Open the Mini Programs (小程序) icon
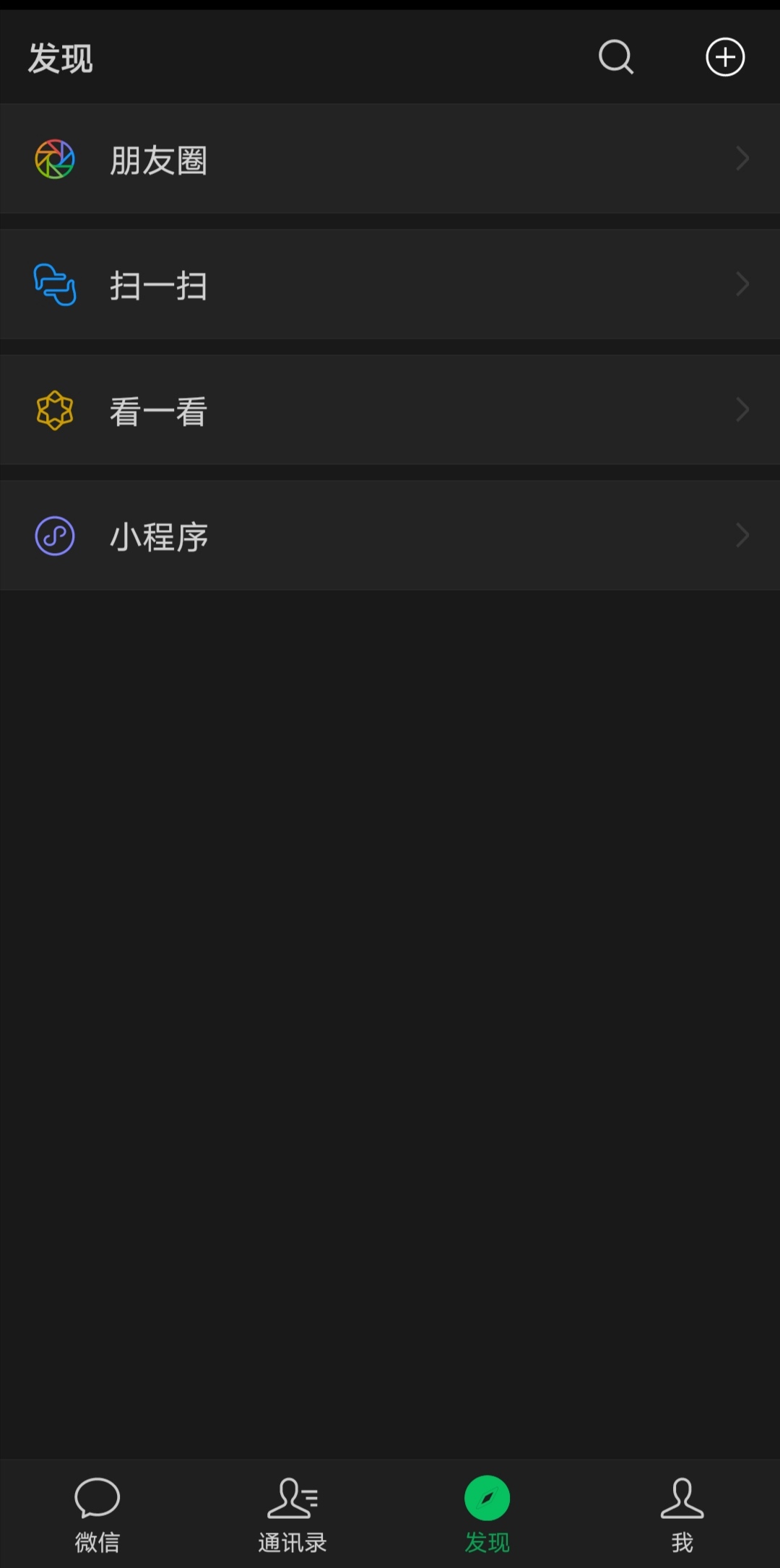The height and width of the screenshot is (1568, 780). [54, 535]
